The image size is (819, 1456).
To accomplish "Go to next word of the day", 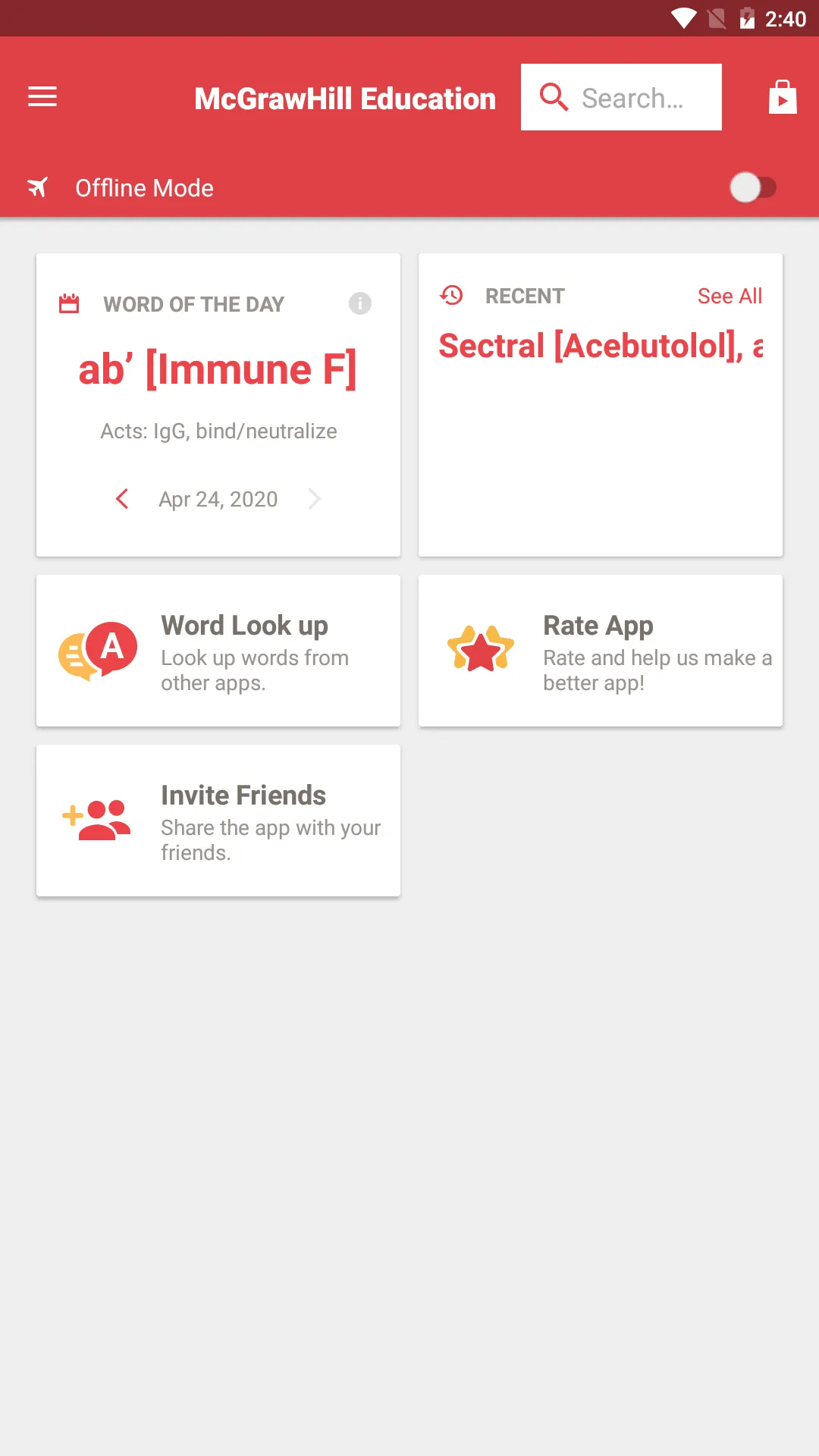I will coord(315,499).
